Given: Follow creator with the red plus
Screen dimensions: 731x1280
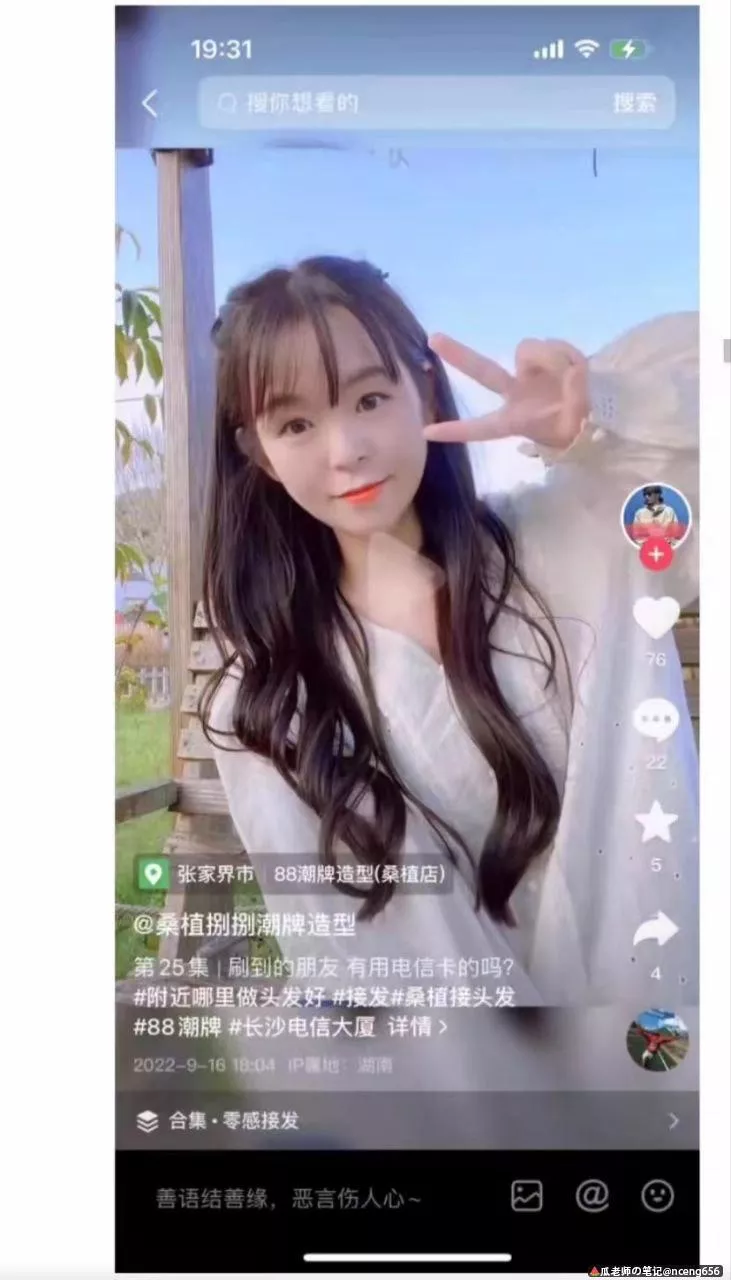Looking at the screenshot, I should [656, 553].
